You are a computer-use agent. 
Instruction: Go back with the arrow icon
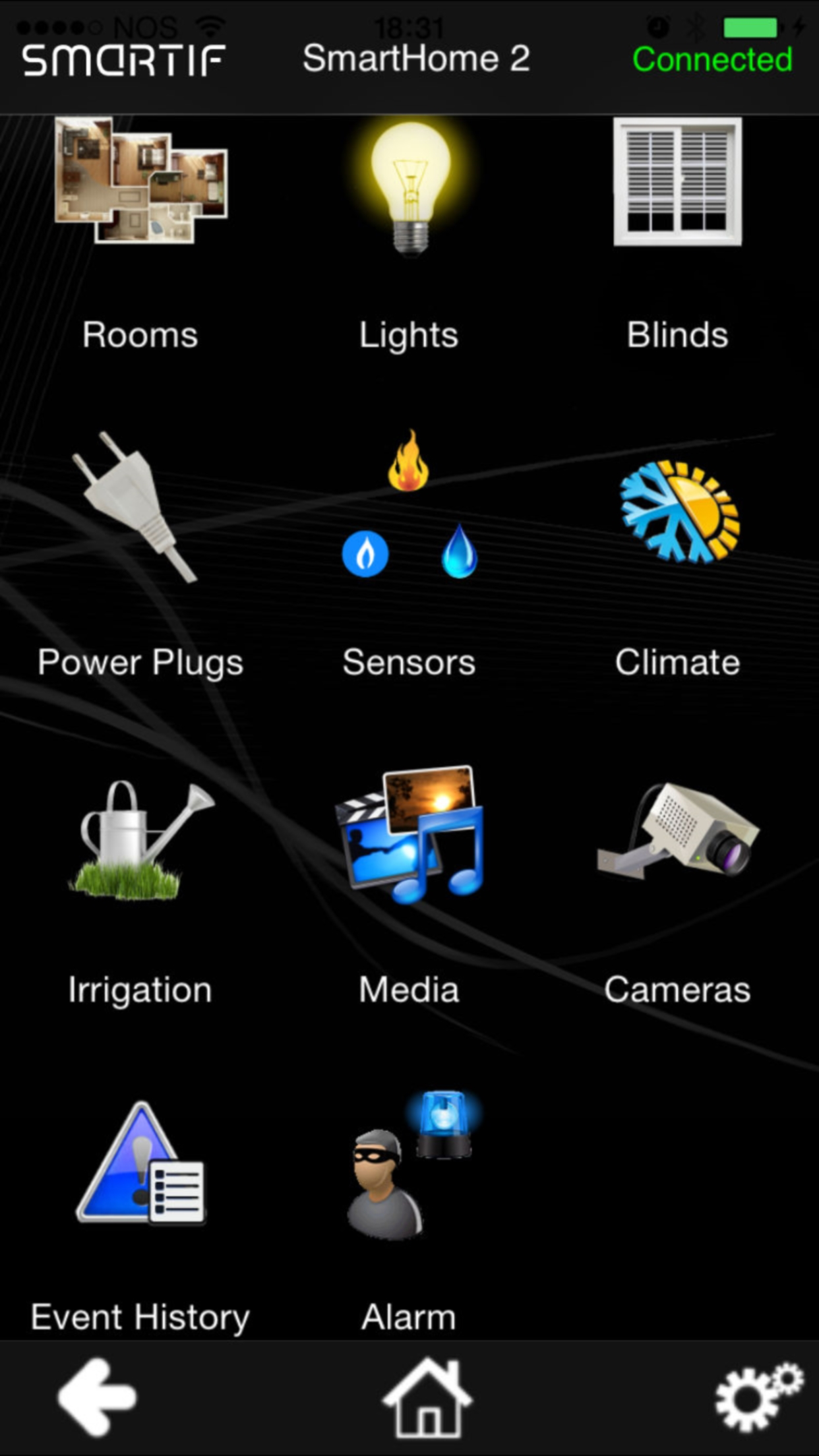point(98,1397)
